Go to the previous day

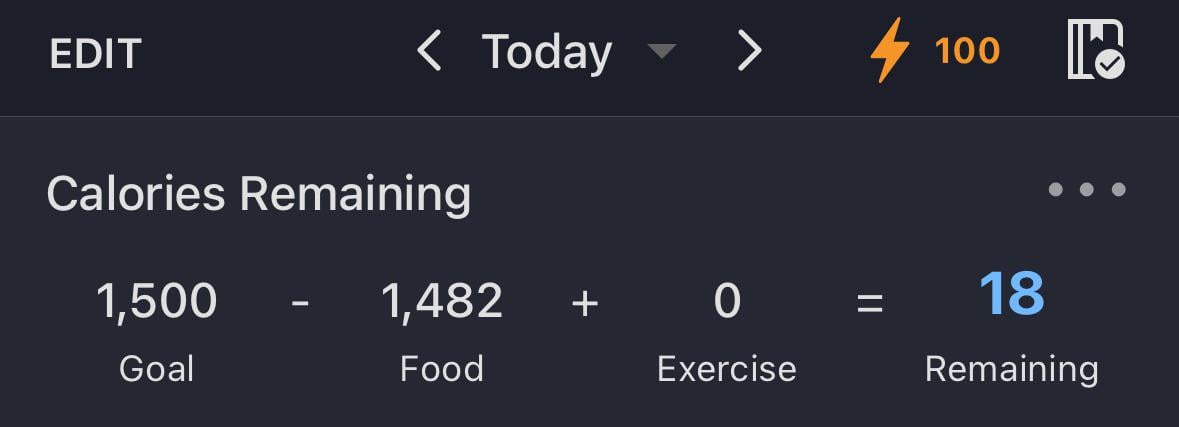[429, 52]
